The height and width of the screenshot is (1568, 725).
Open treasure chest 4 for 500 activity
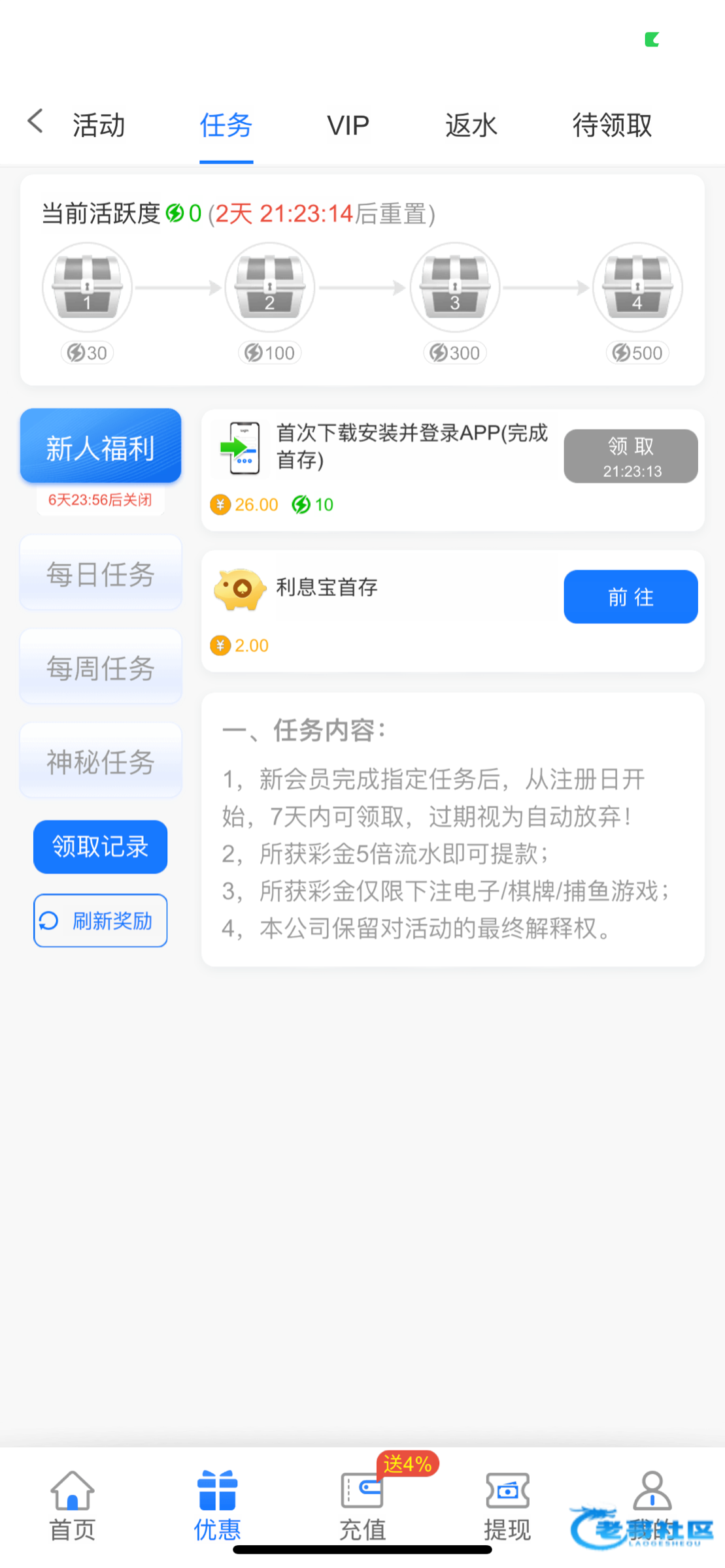click(637, 287)
